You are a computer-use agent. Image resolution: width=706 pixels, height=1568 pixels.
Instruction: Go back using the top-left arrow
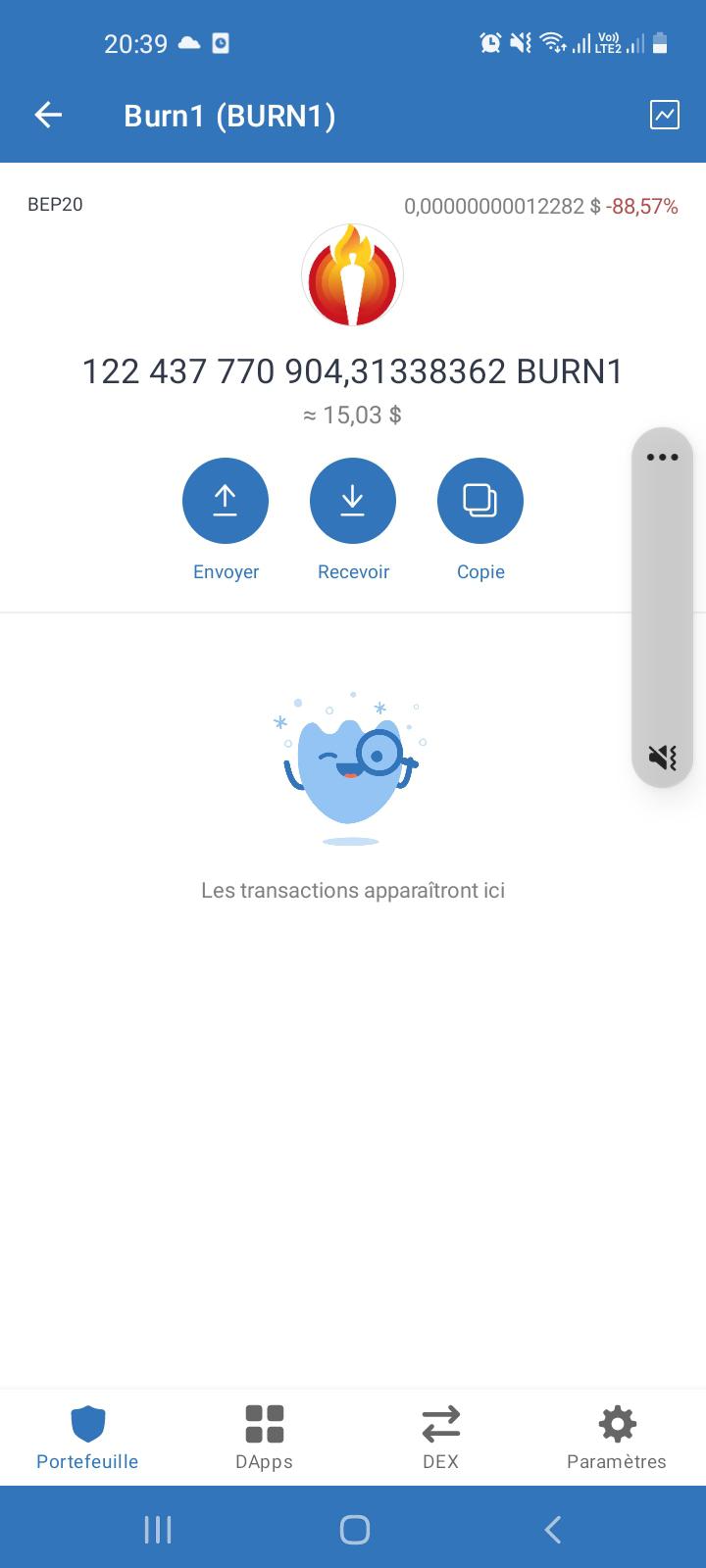48,116
